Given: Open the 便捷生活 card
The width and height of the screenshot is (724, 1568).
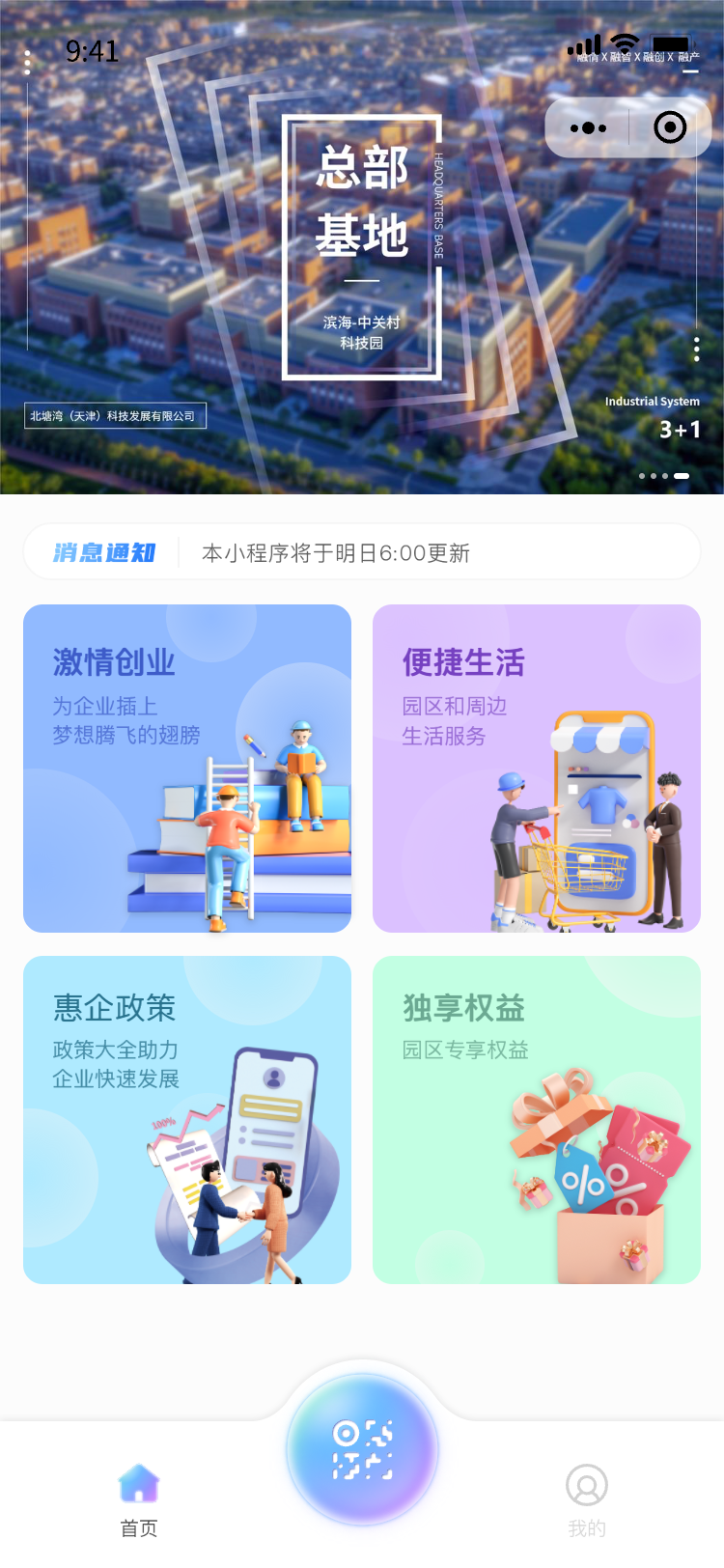Looking at the screenshot, I should click(537, 769).
